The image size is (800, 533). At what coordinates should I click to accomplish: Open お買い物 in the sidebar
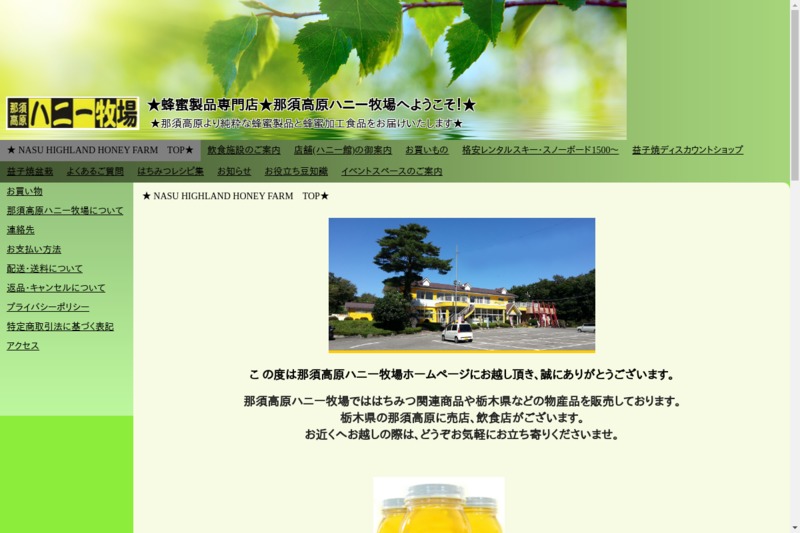point(25,191)
